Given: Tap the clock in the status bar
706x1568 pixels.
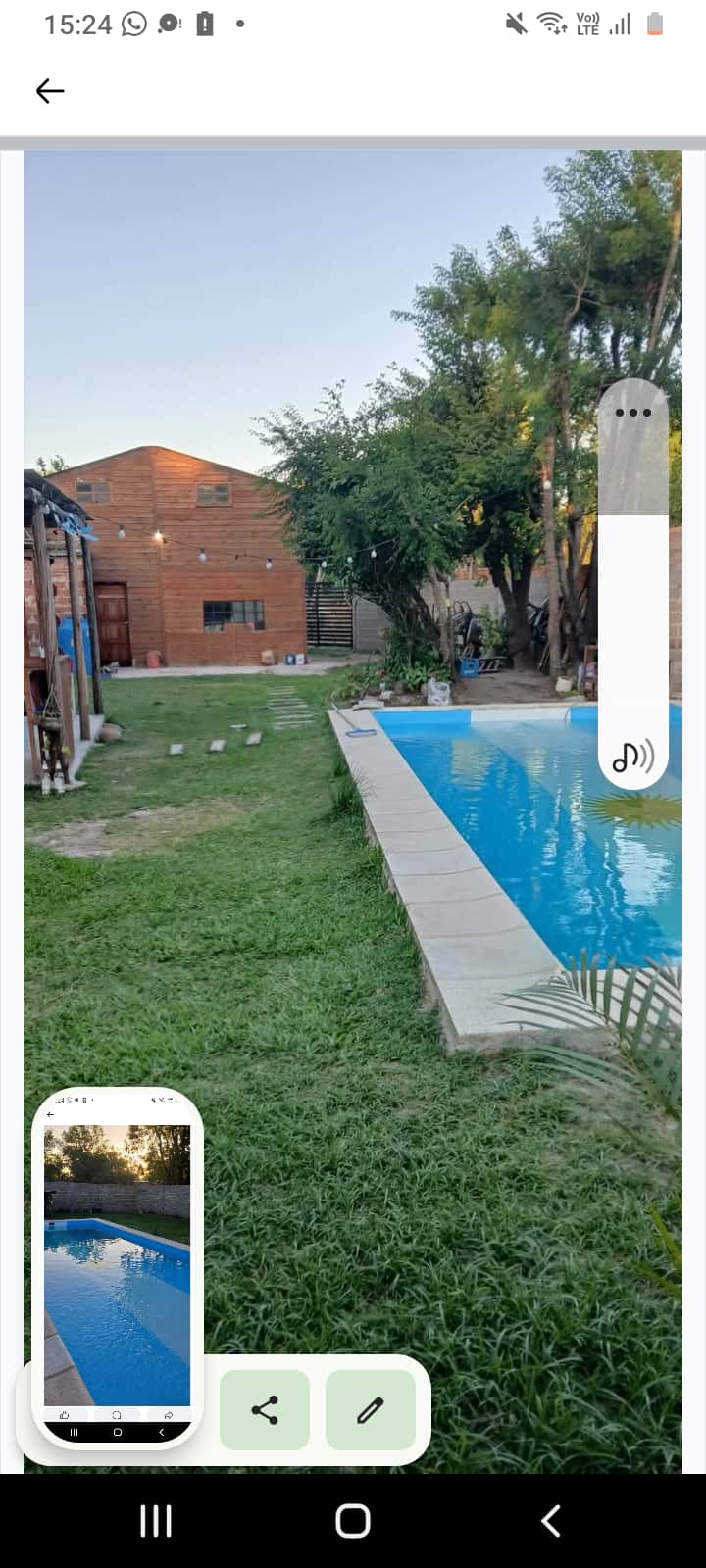Looking at the screenshot, I should 78,24.
